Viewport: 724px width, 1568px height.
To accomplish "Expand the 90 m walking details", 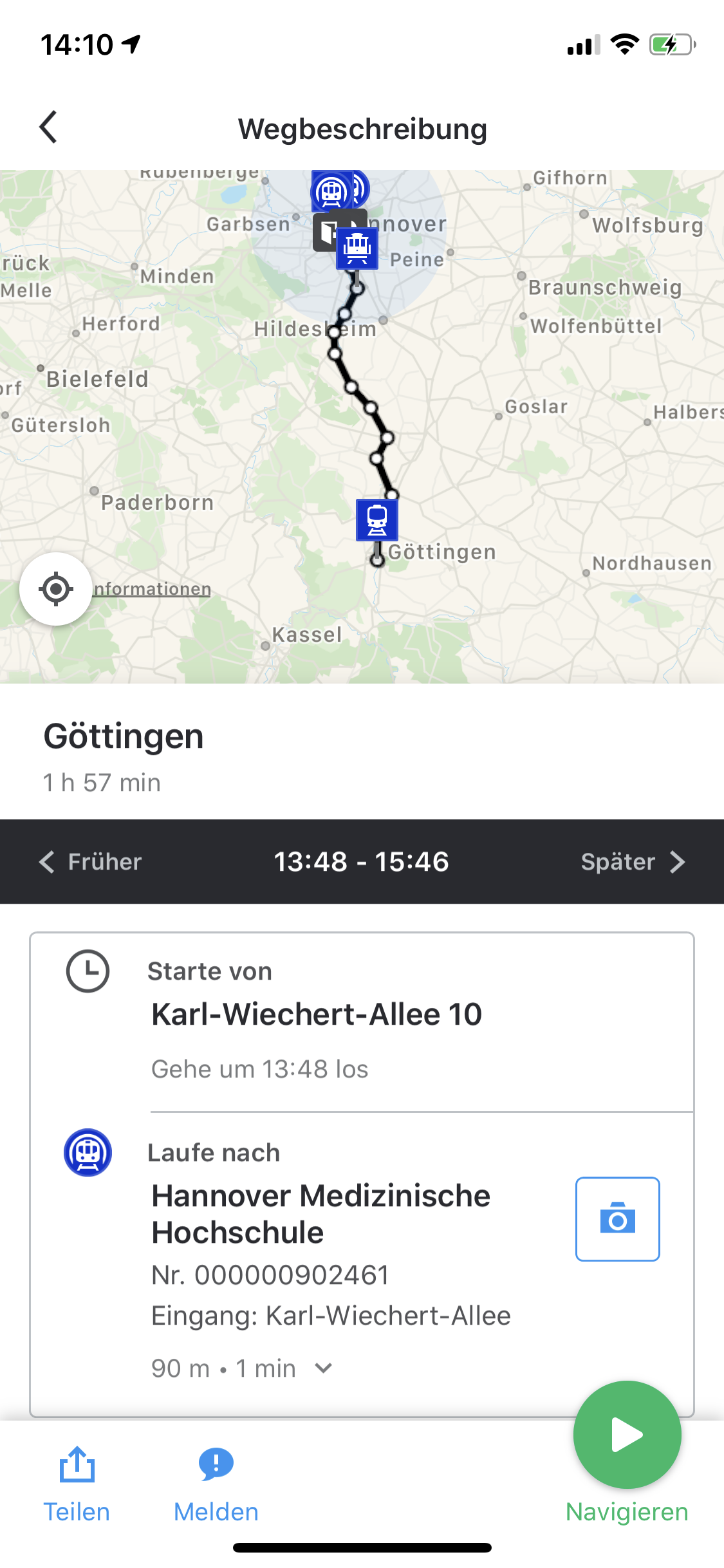I will pyautogui.click(x=323, y=1368).
